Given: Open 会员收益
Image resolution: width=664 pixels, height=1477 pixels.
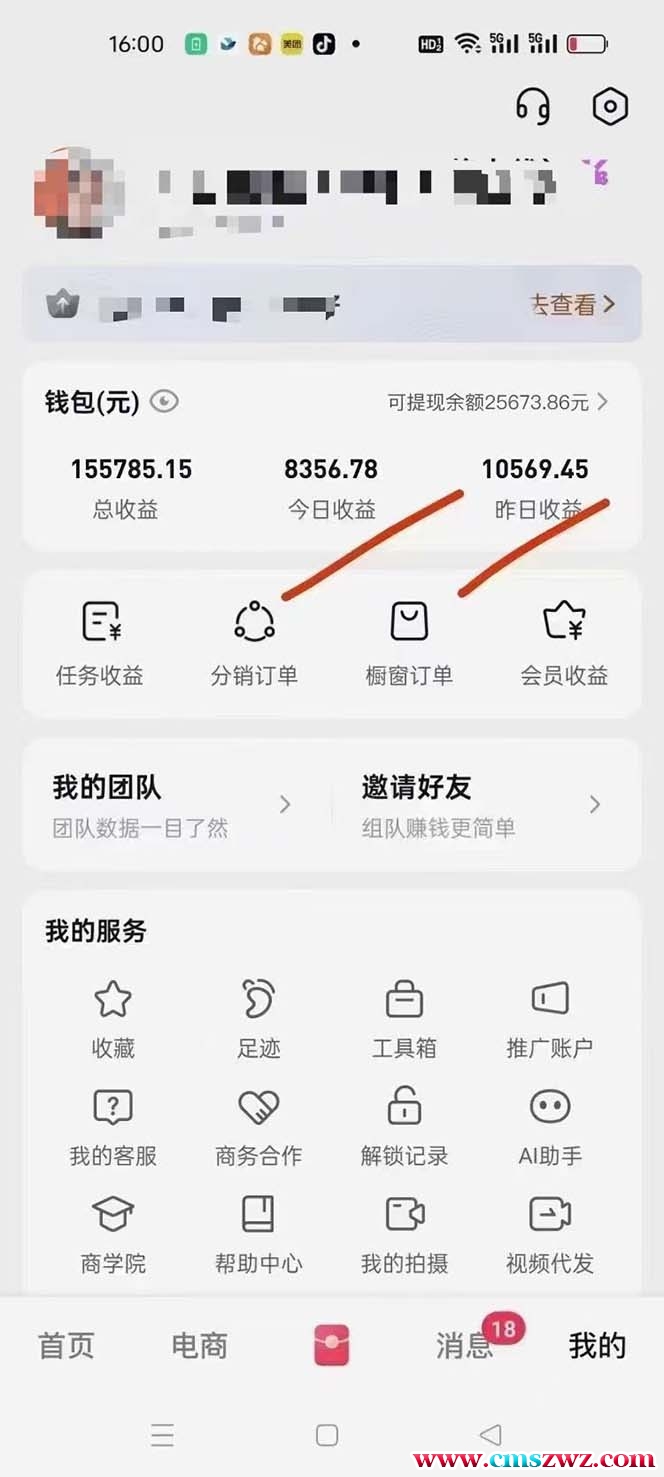Looking at the screenshot, I should 564,643.
